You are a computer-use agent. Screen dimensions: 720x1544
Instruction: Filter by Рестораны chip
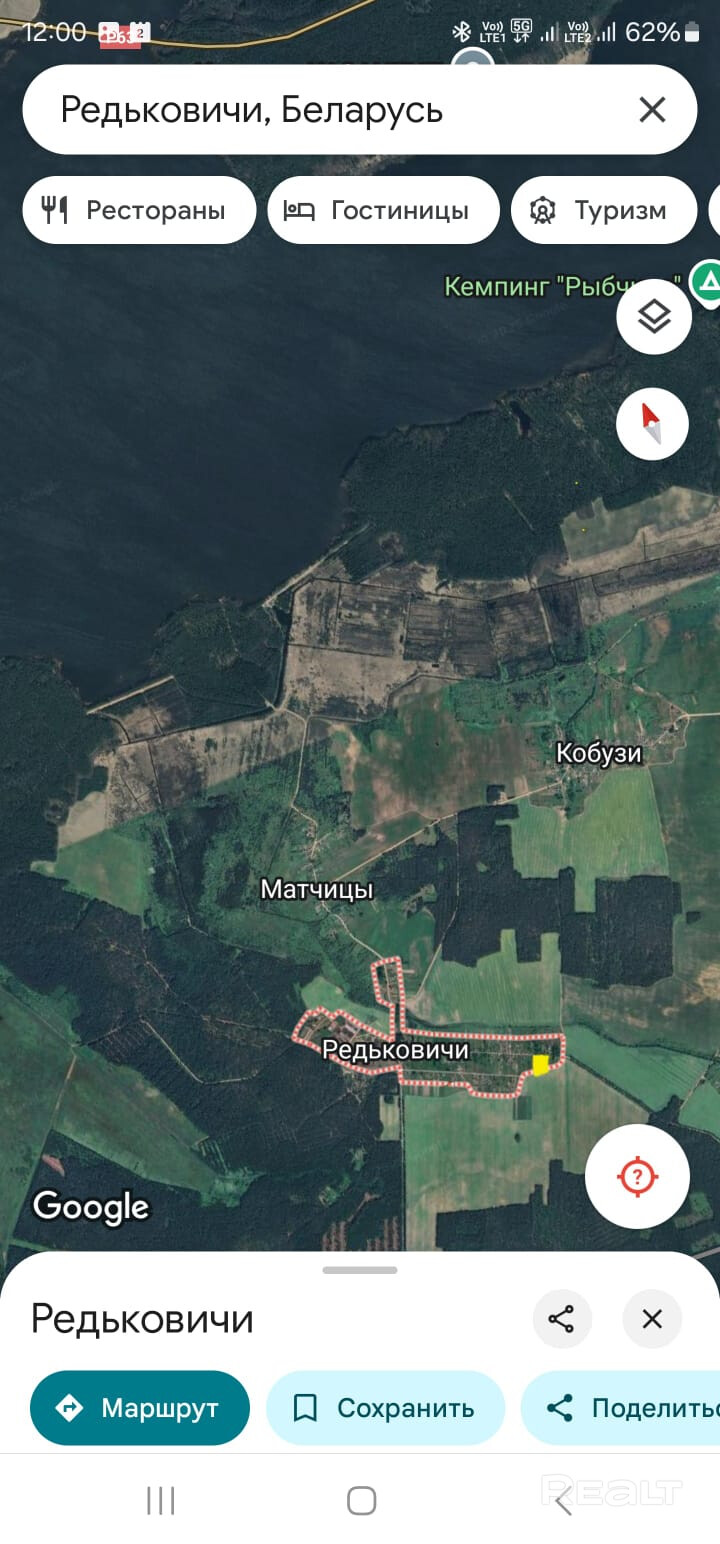[139, 210]
